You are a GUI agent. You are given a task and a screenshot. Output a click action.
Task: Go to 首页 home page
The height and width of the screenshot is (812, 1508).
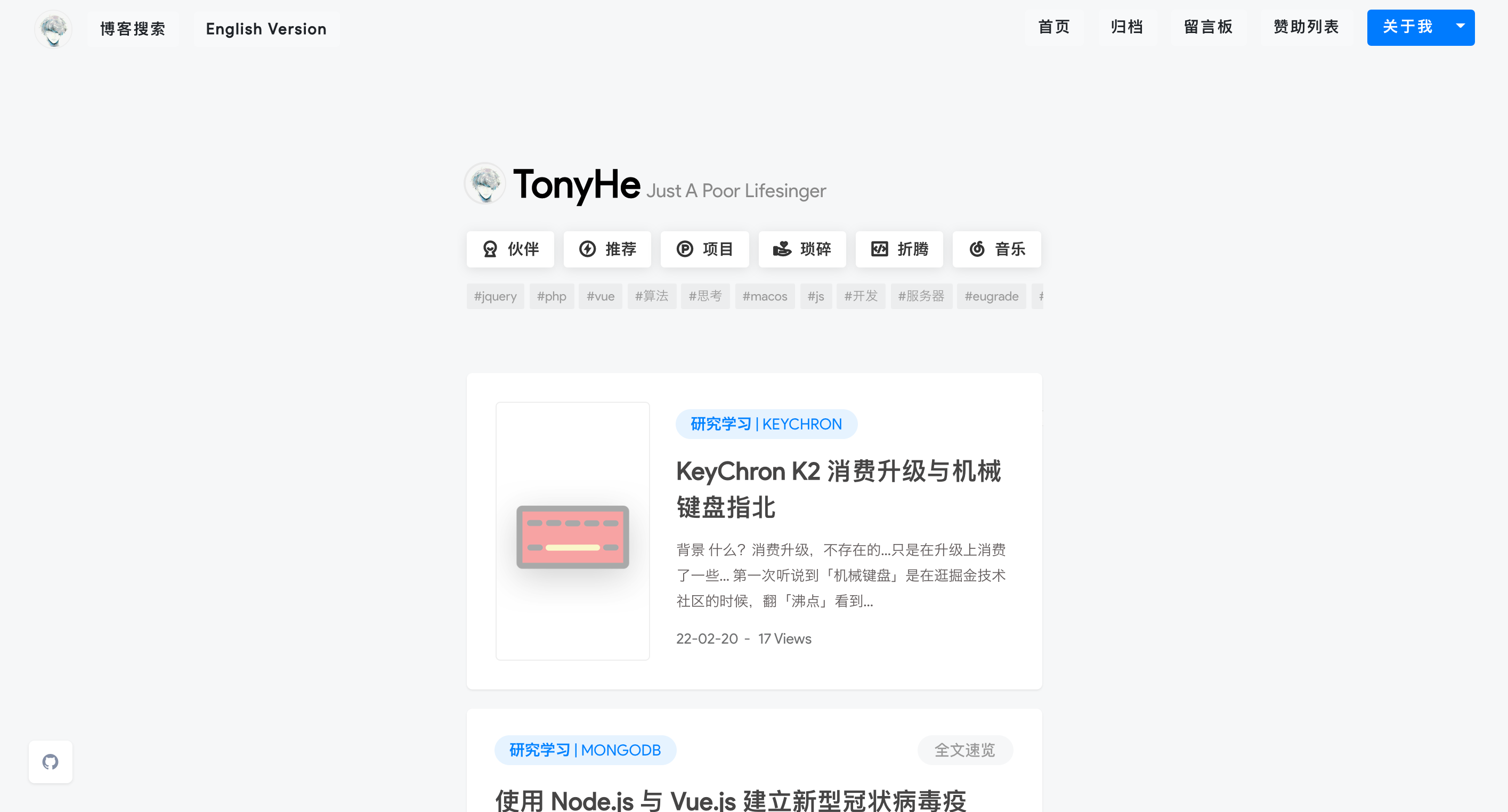pos(1053,27)
